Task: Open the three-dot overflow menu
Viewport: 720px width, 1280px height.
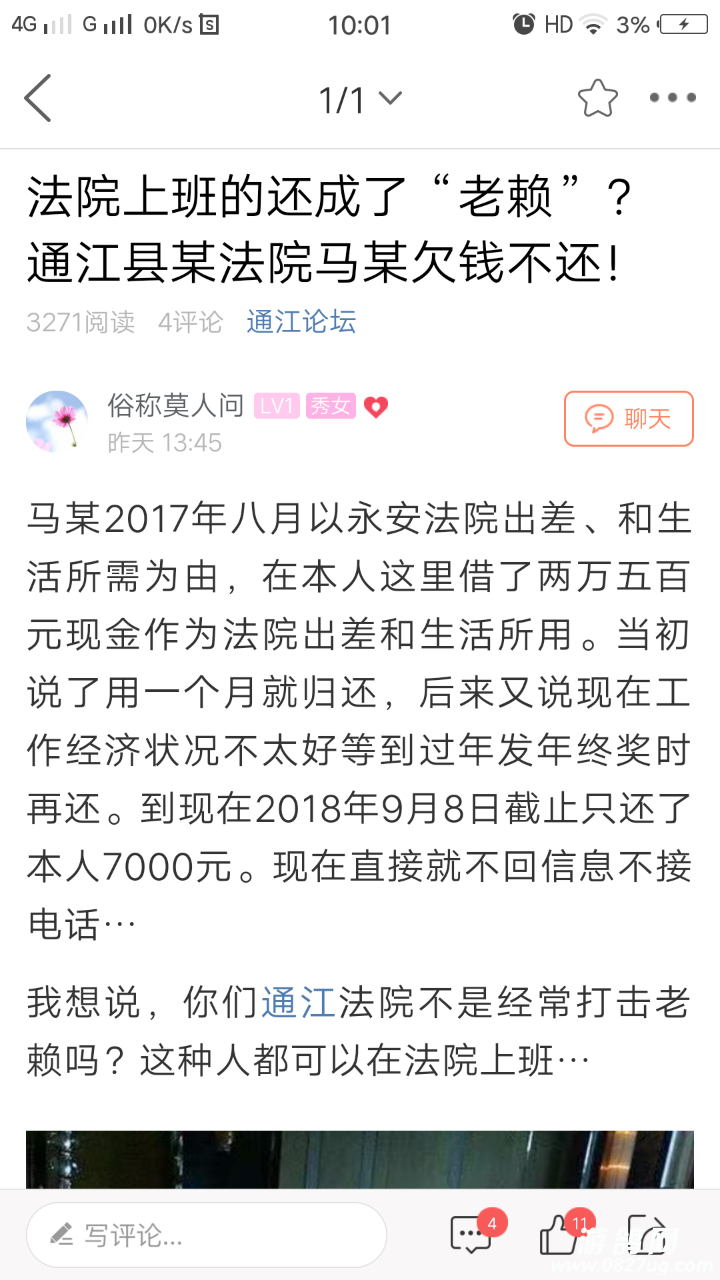Action: coord(672,98)
